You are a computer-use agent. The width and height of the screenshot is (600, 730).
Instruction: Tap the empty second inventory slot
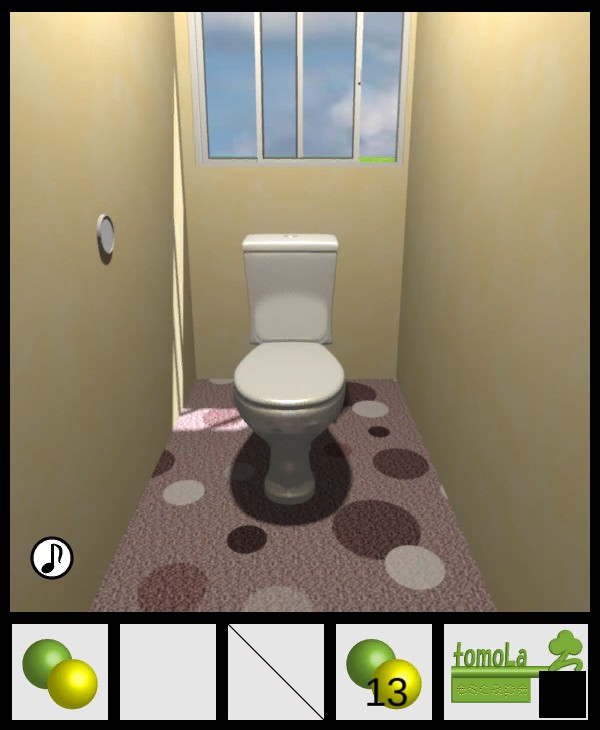168,672
